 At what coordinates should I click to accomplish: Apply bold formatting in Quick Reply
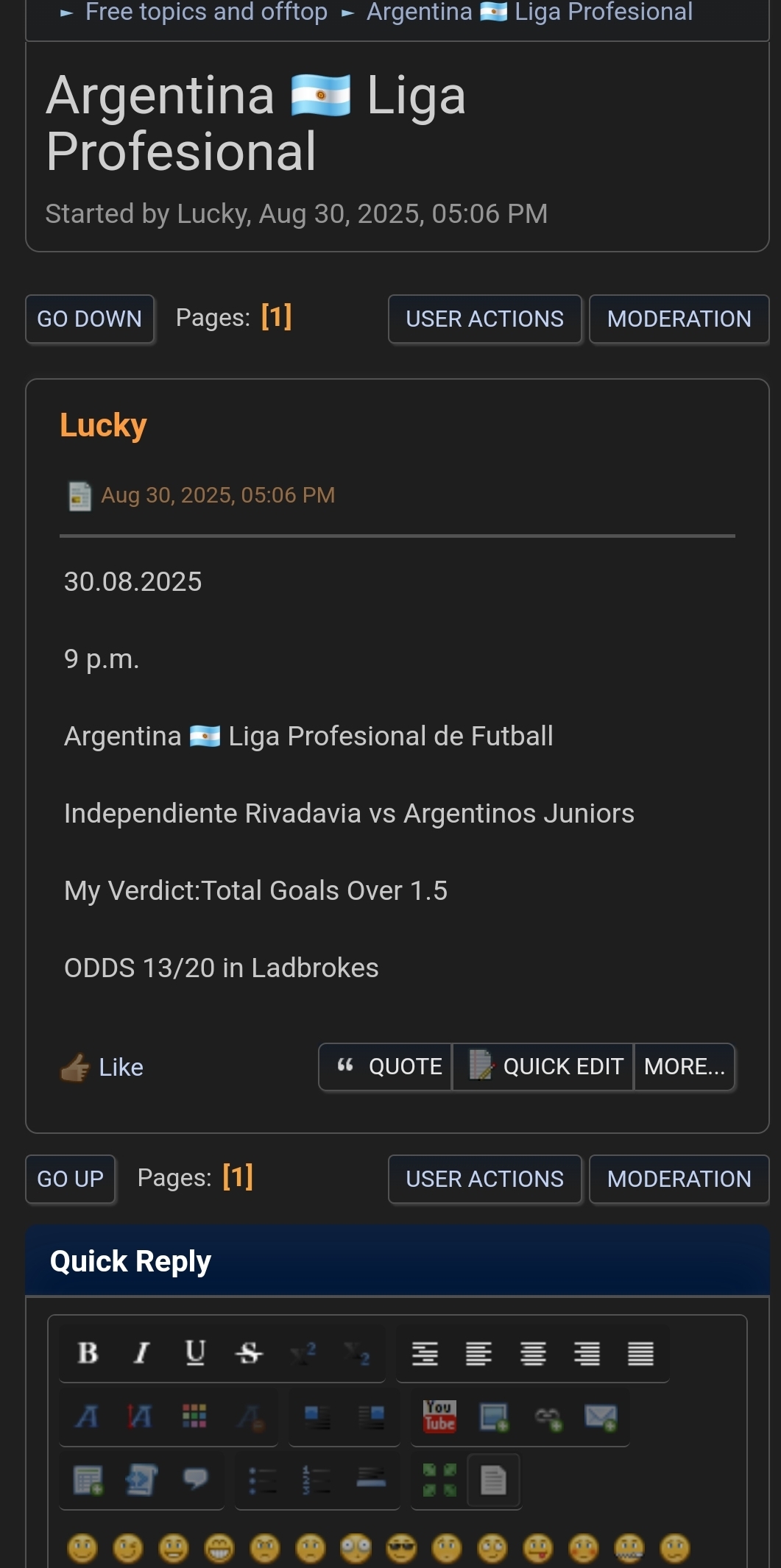coord(88,1352)
